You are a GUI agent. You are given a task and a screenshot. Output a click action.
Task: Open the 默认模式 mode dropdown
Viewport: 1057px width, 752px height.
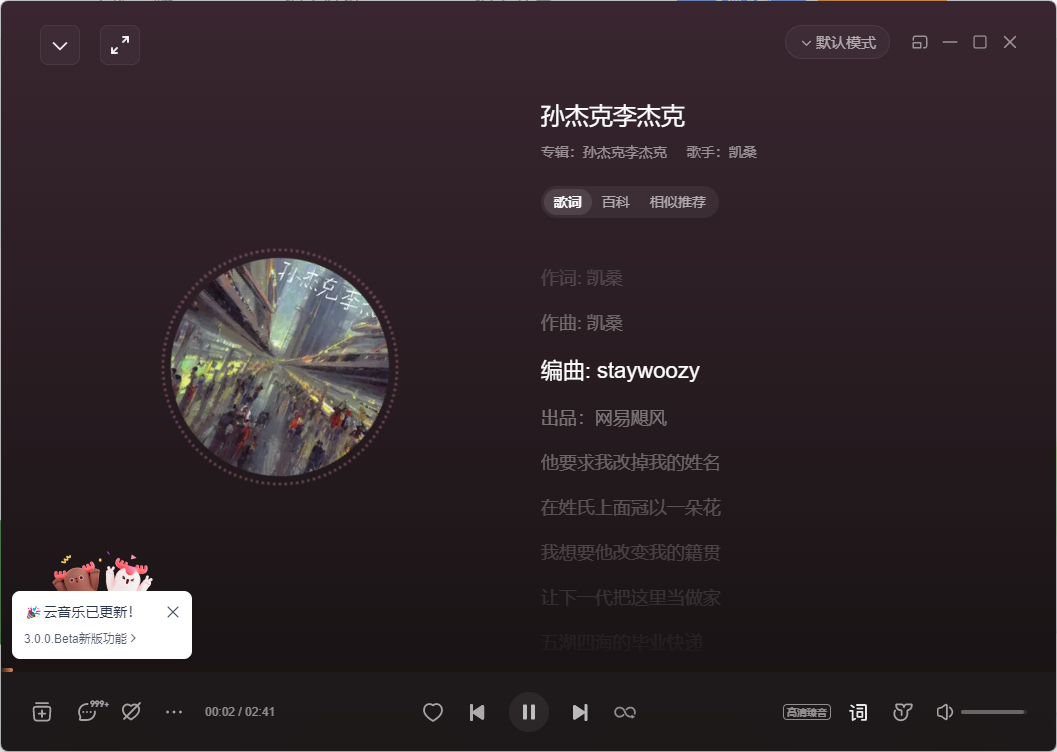click(x=838, y=42)
